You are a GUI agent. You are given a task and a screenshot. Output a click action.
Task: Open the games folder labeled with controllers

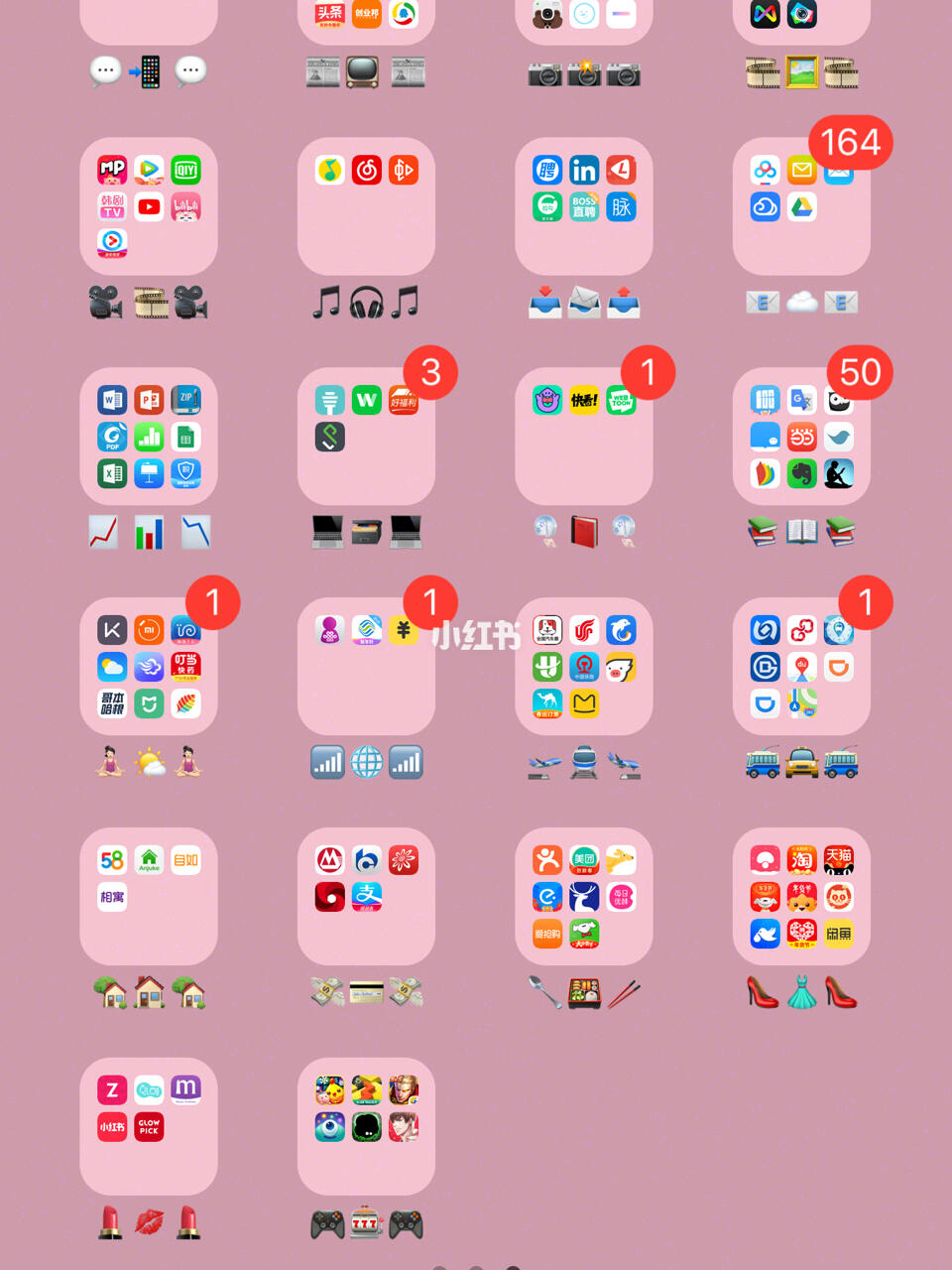click(x=366, y=1127)
